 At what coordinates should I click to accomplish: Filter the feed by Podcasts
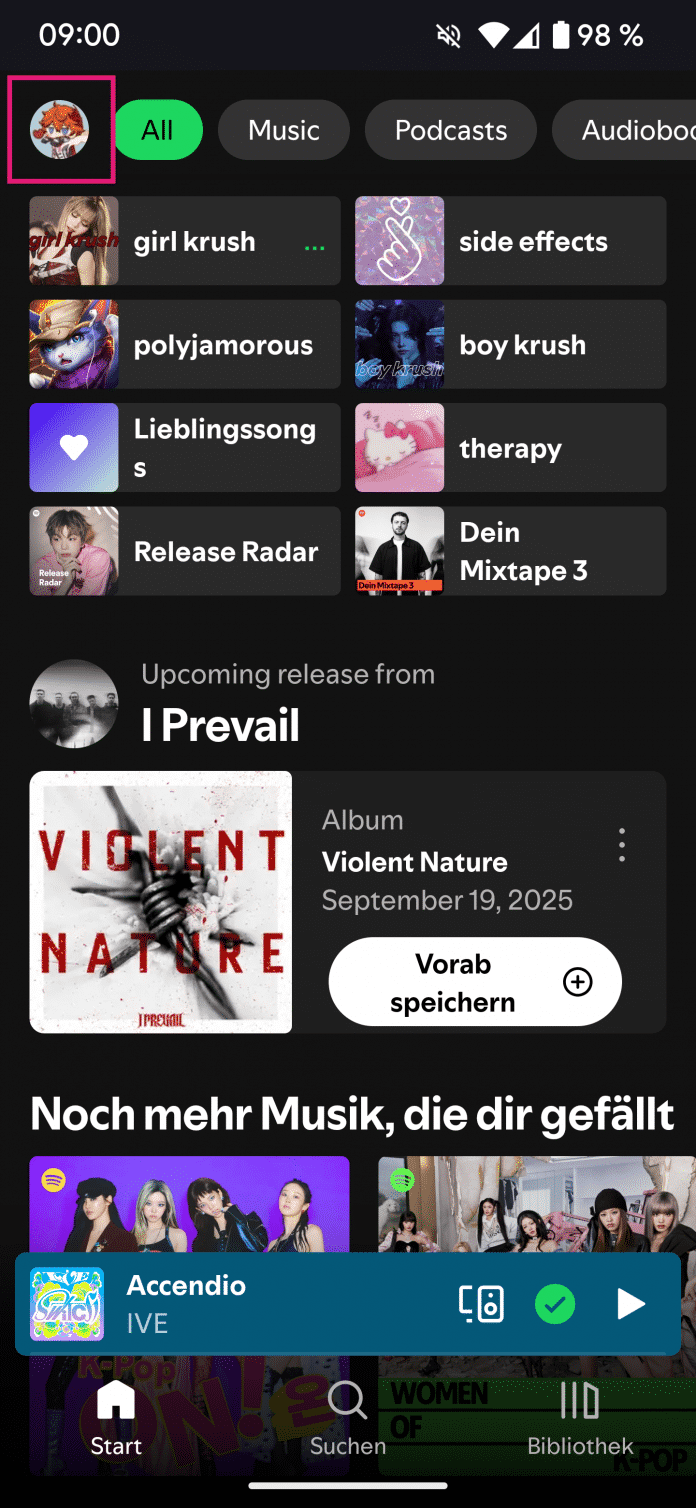coord(450,130)
